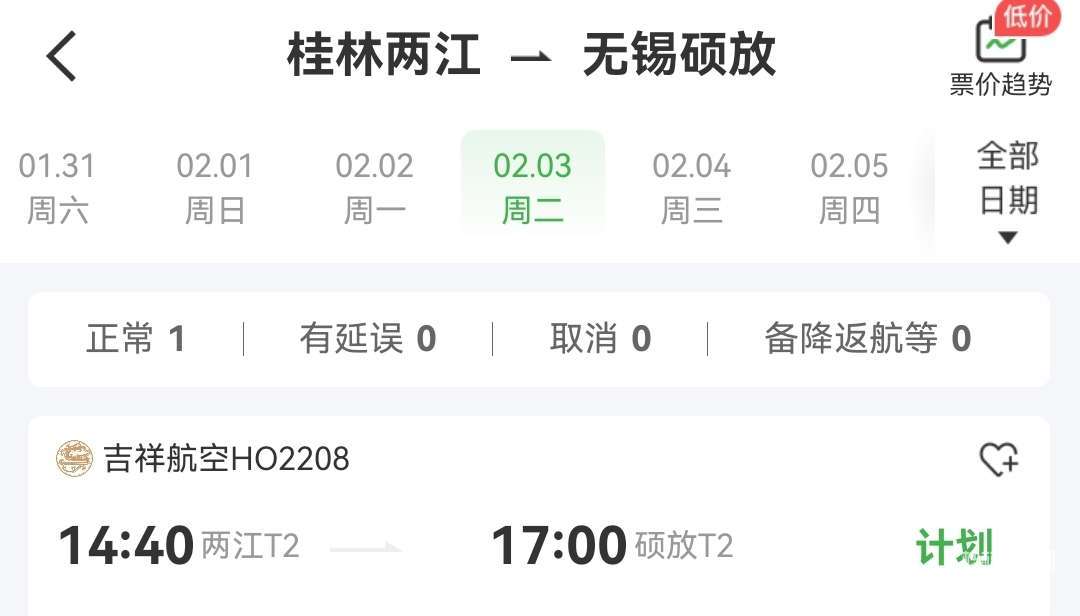1080x616 pixels.
Task: Add flight HO2208 to favorites
Action: [x=998, y=460]
